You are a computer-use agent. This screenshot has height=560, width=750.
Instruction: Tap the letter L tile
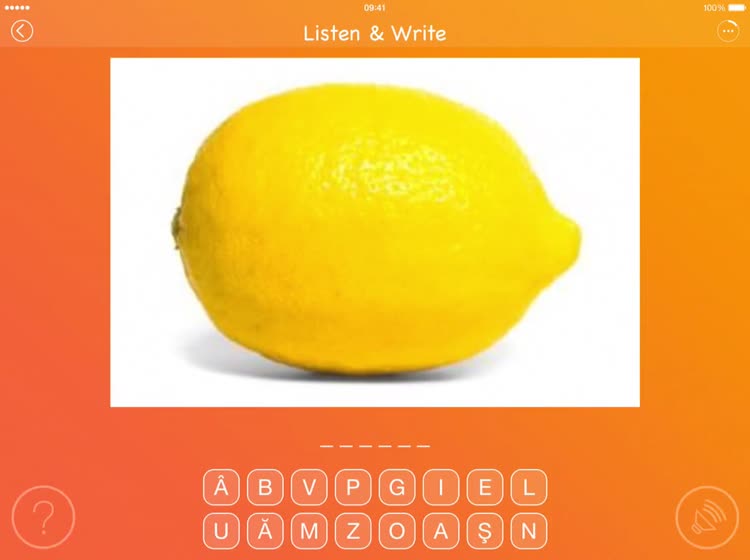(x=529, y=487)
